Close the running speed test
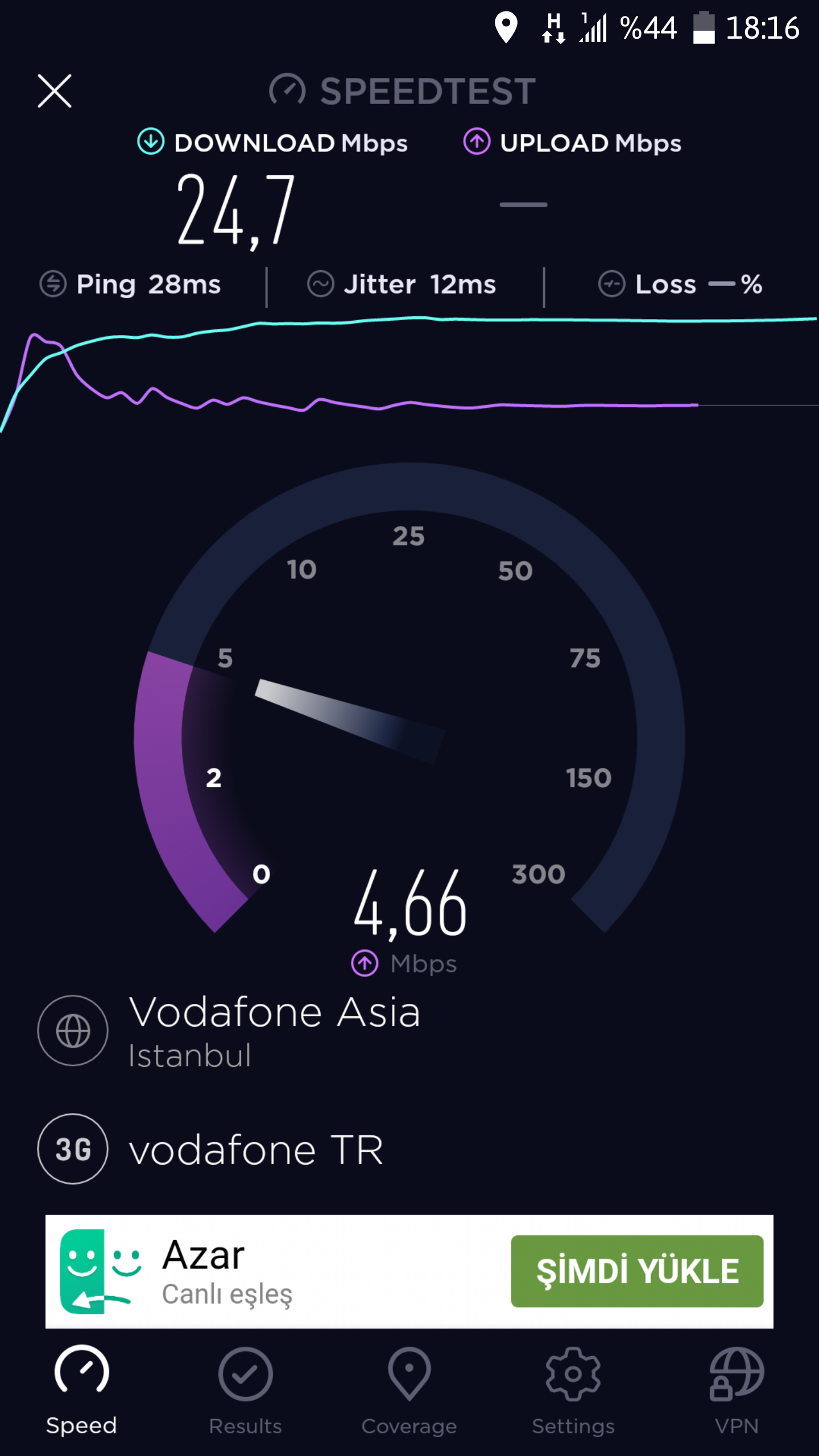 (x=55, y=91)
